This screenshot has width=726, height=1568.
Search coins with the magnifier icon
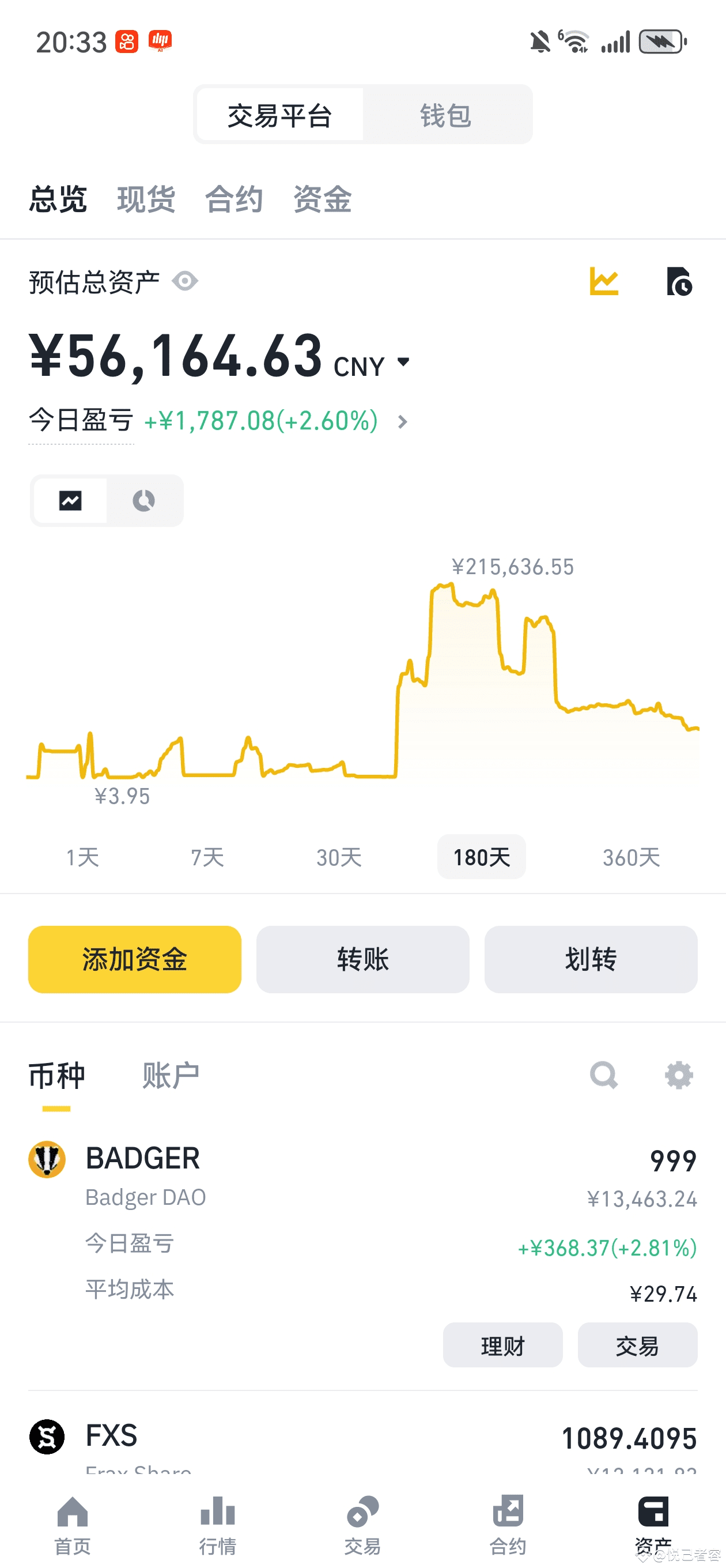point(604,1075)
